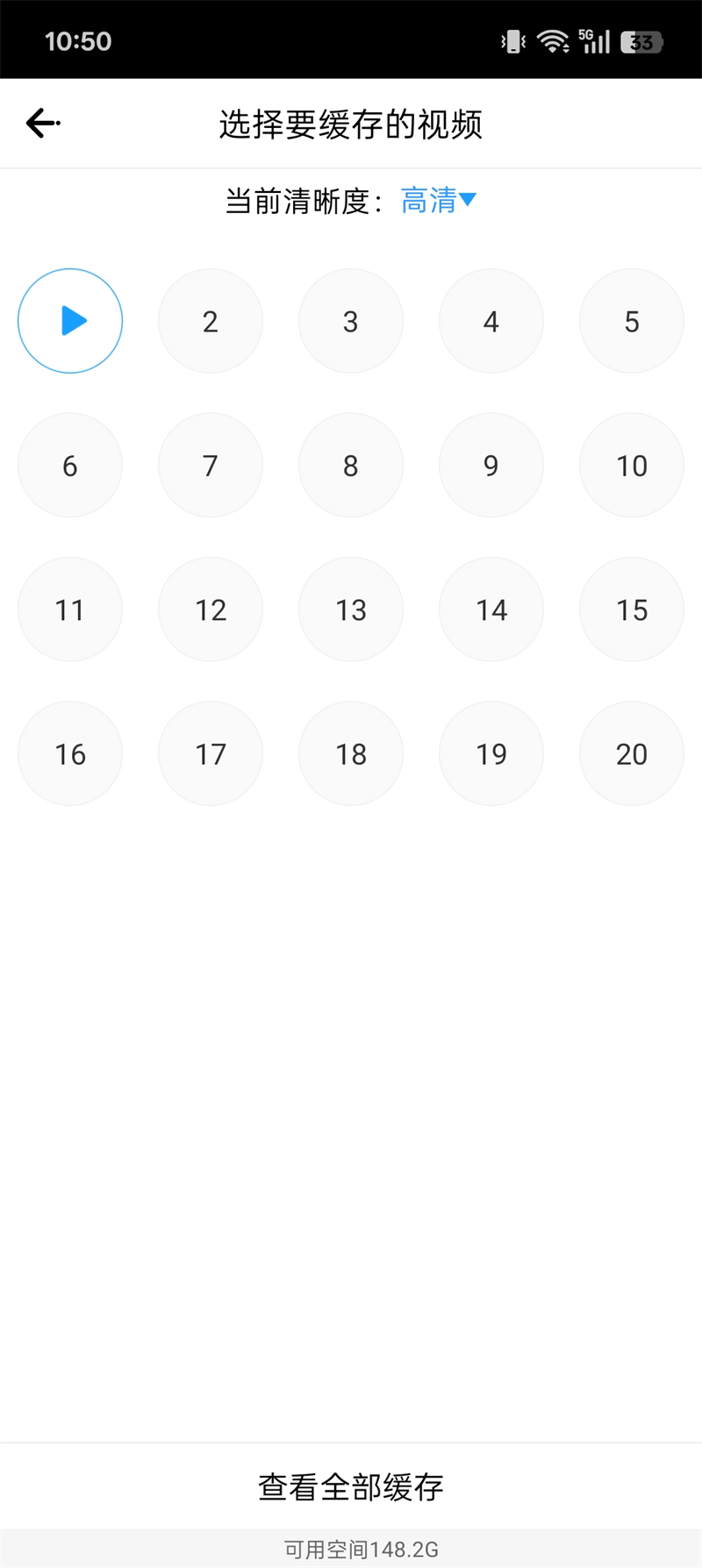Choose episode 7 for caching
This screenshot has height=1568, width=702.
pos(211,465)
